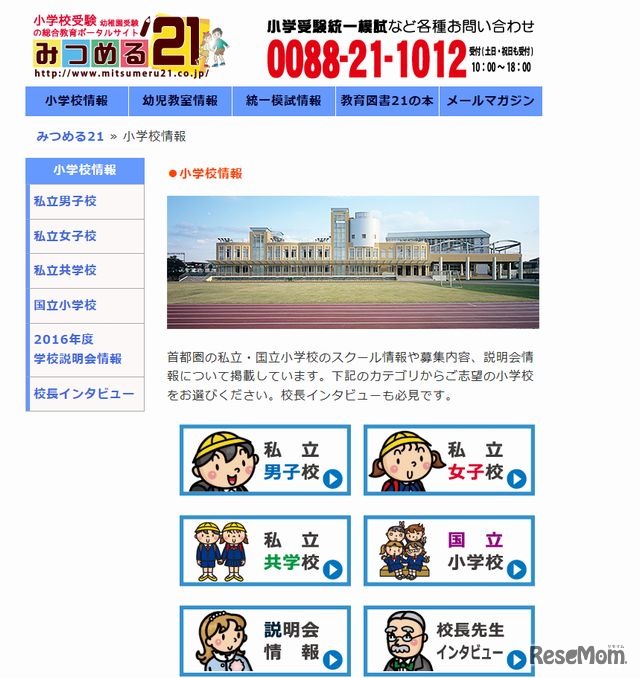Viewport: 640px width, 678px height.
Task: Open 2016年度 学校説明会情報 in the sidebar
Action: (x=78, y=349)
